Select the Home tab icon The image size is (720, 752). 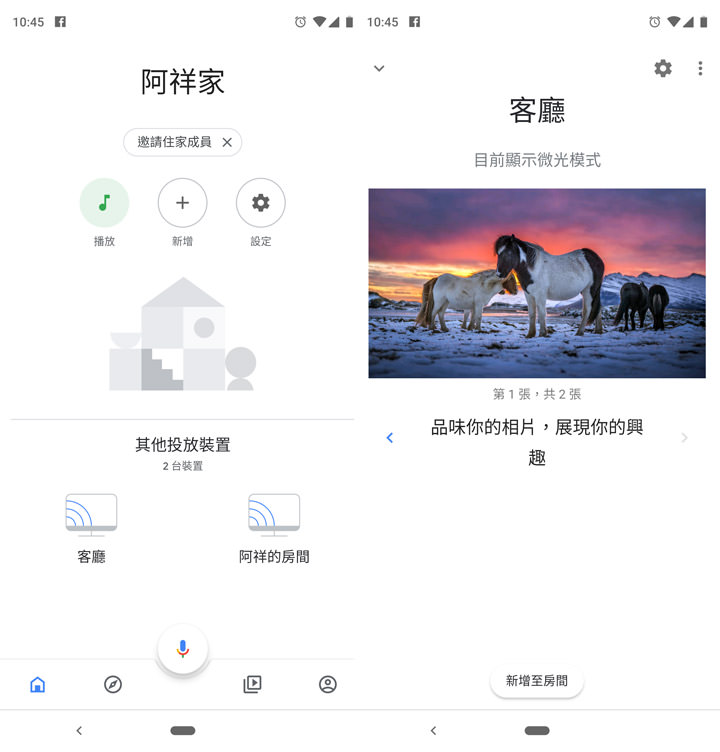[36, 684]
